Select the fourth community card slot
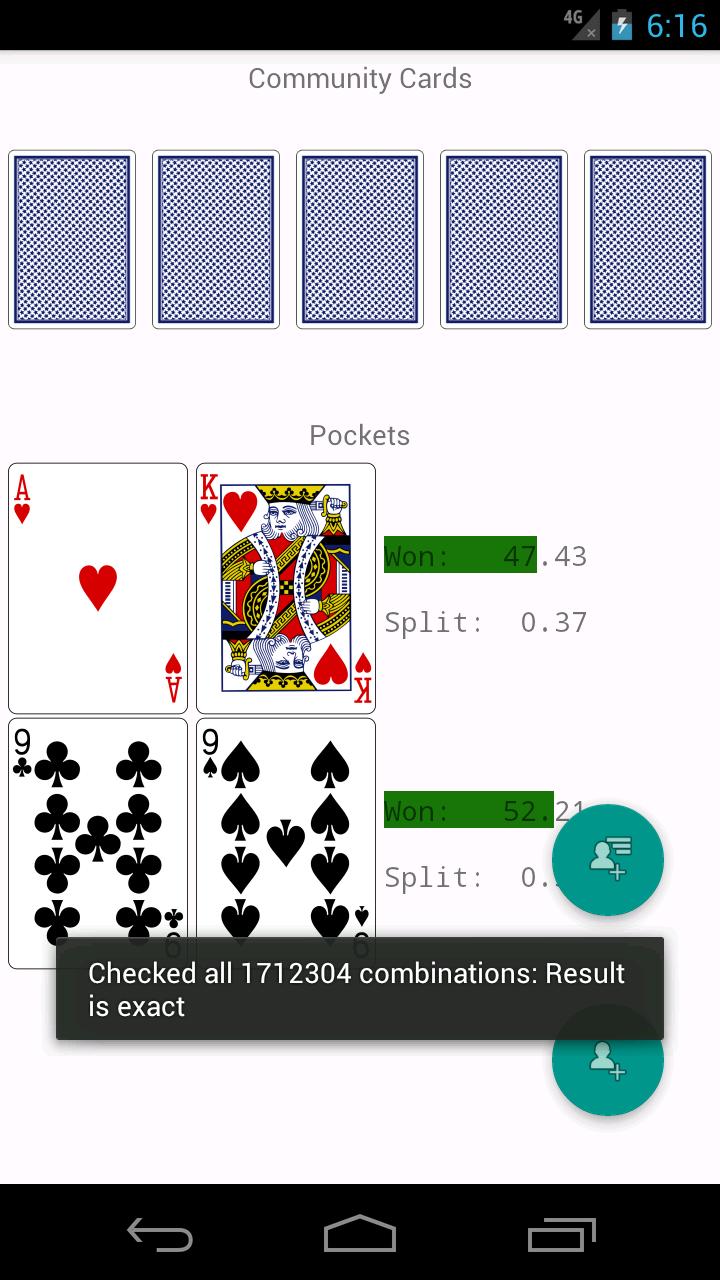The width and height of the screenshot is (720, 1280). pyautogui.click(x=504, y=239)
